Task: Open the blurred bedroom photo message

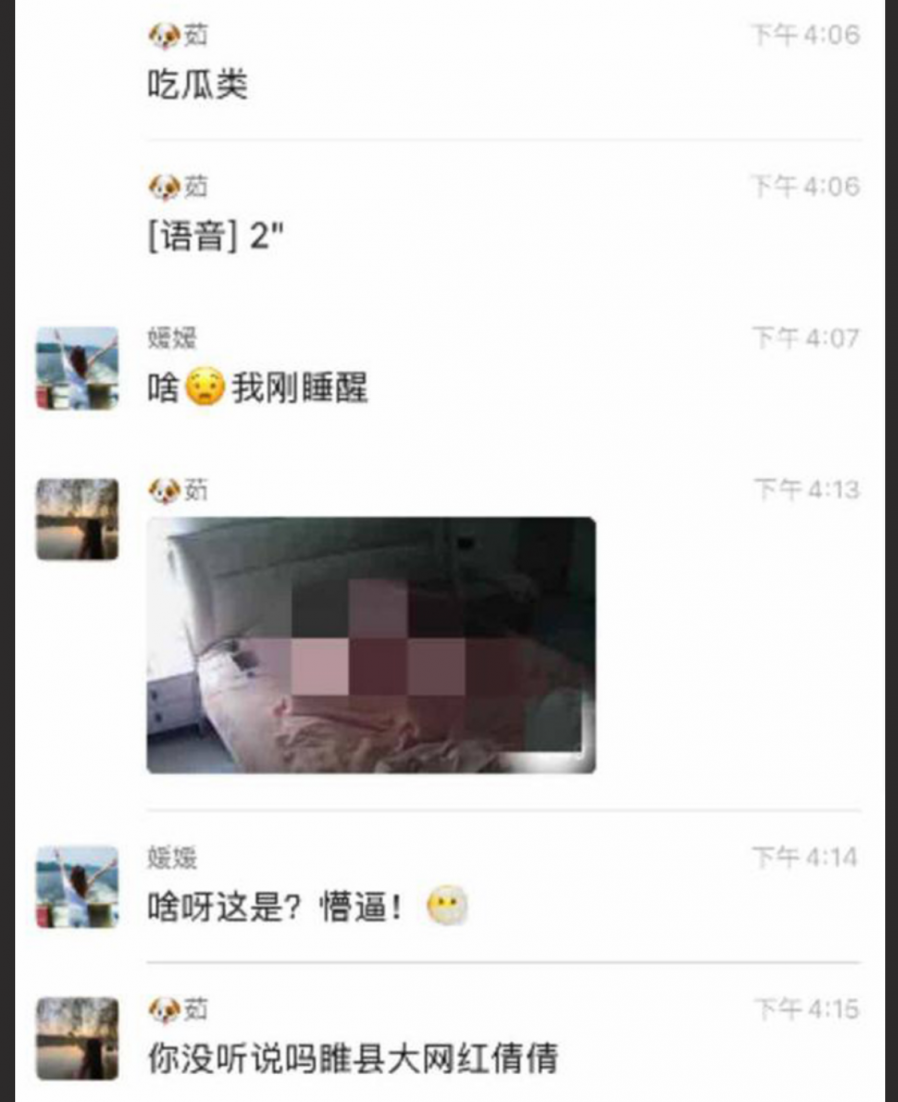Action: [371, 645]
